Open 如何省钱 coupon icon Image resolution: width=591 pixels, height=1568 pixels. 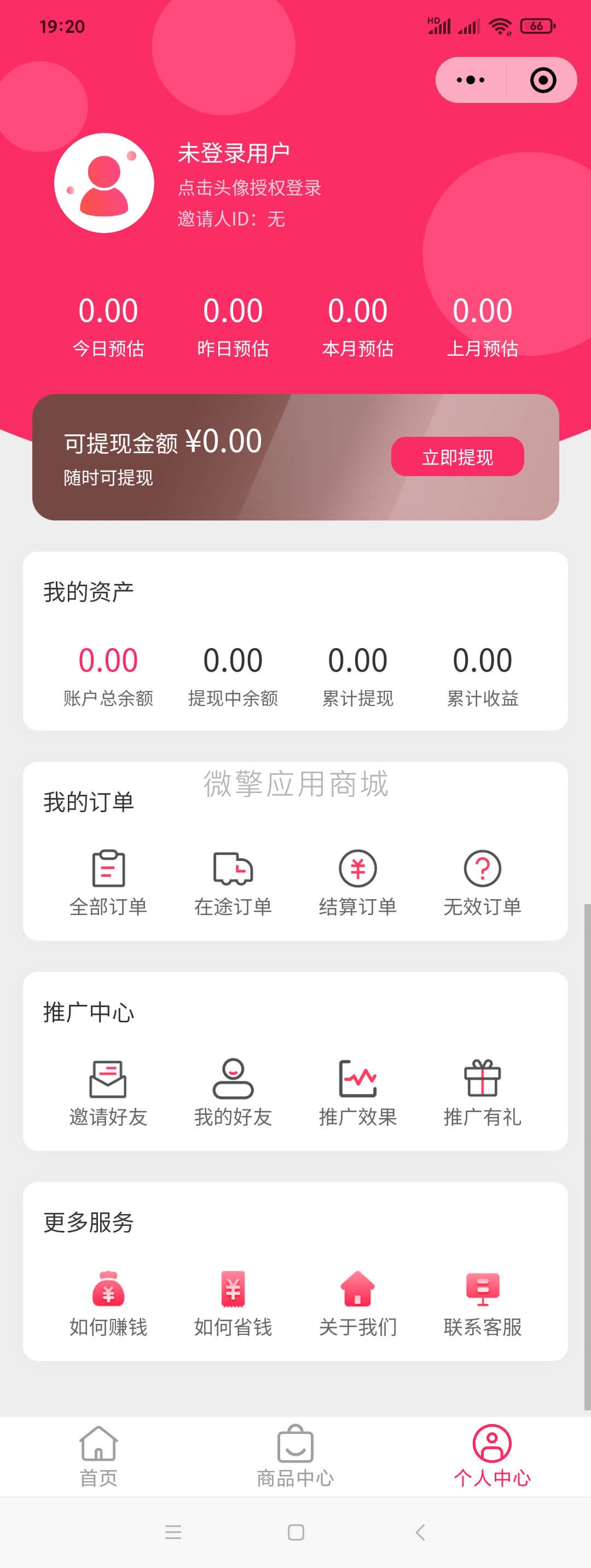pos(233,1291)
